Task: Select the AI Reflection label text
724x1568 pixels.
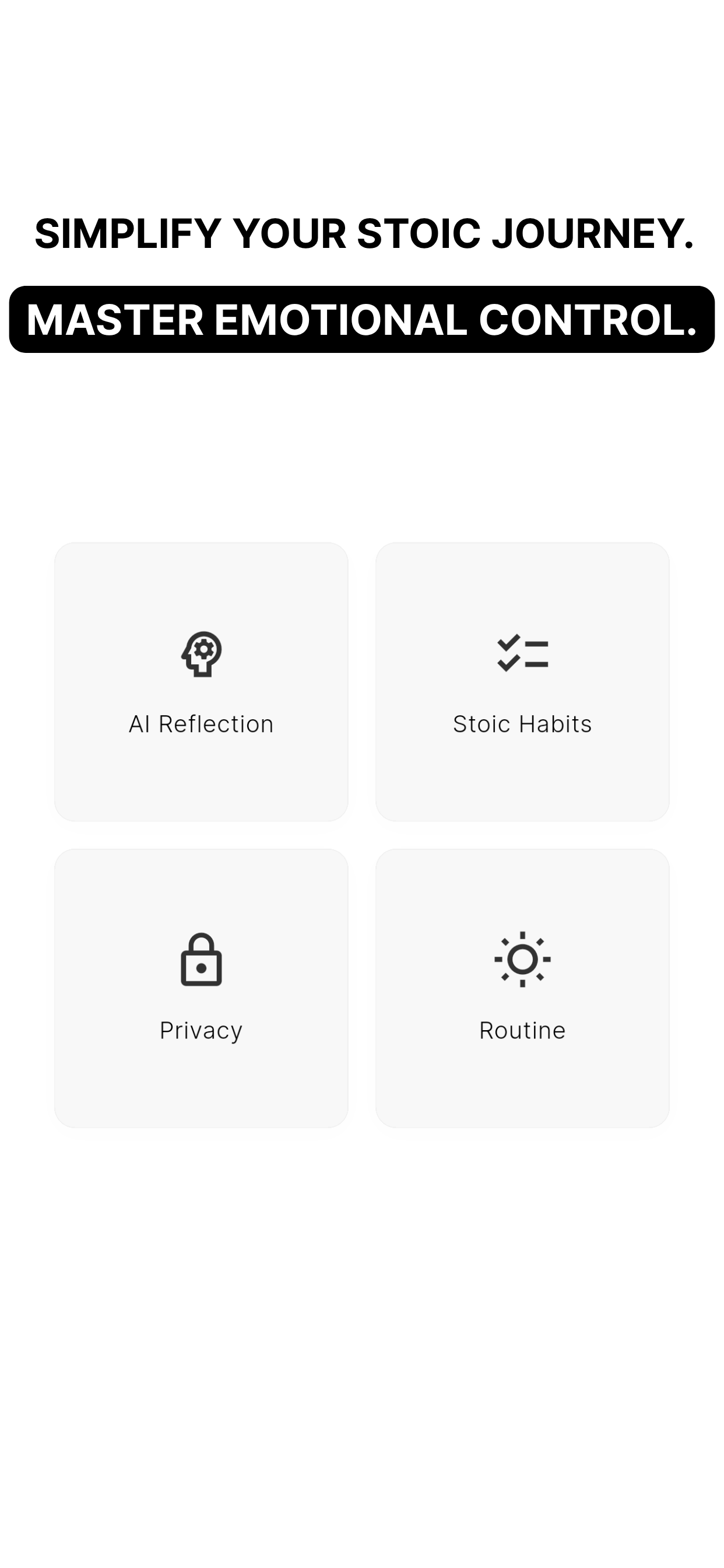Action: [x=201, y=724]
